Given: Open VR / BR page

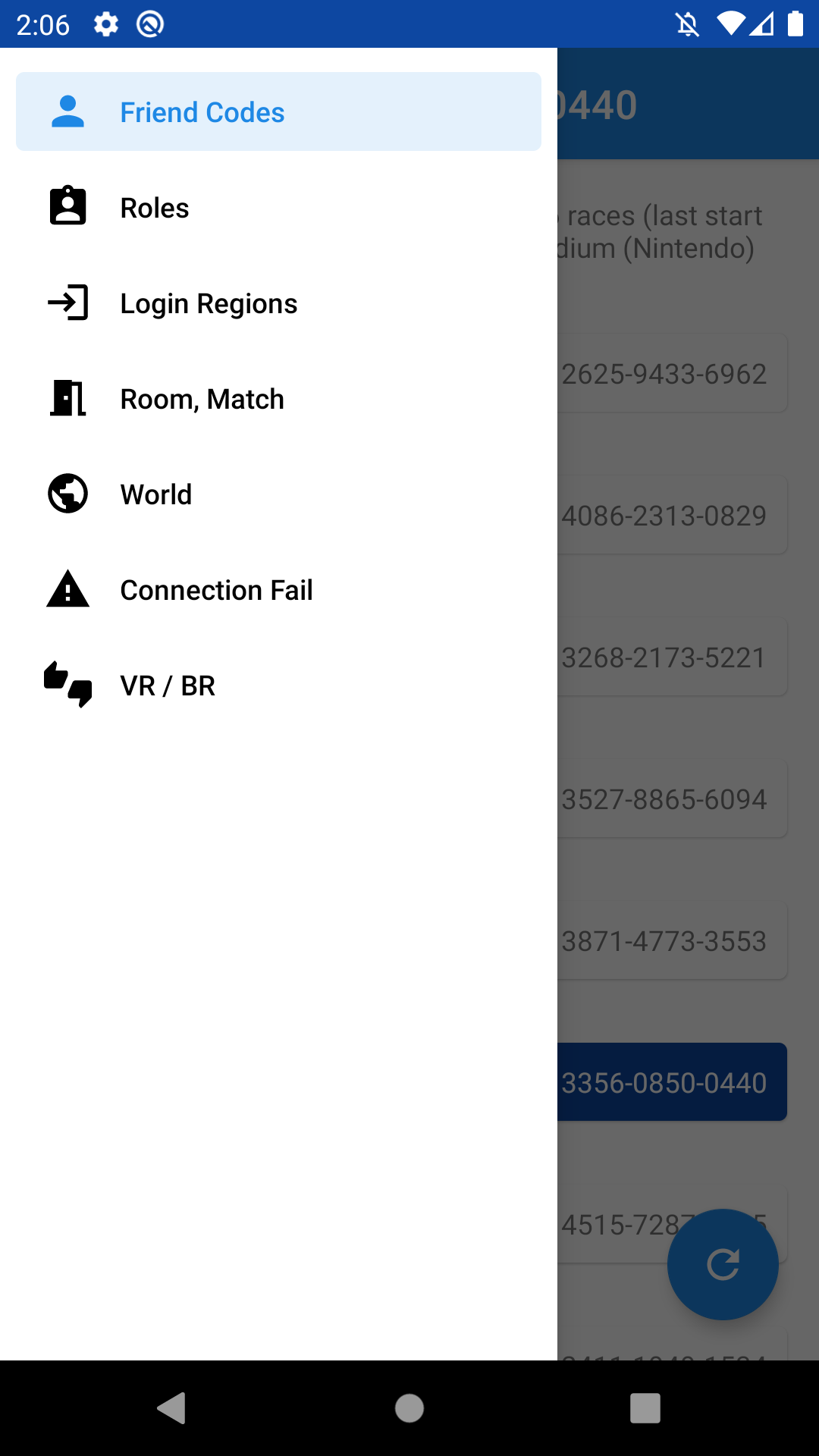Looking at the screenshot, I should (x=278, y=685).
